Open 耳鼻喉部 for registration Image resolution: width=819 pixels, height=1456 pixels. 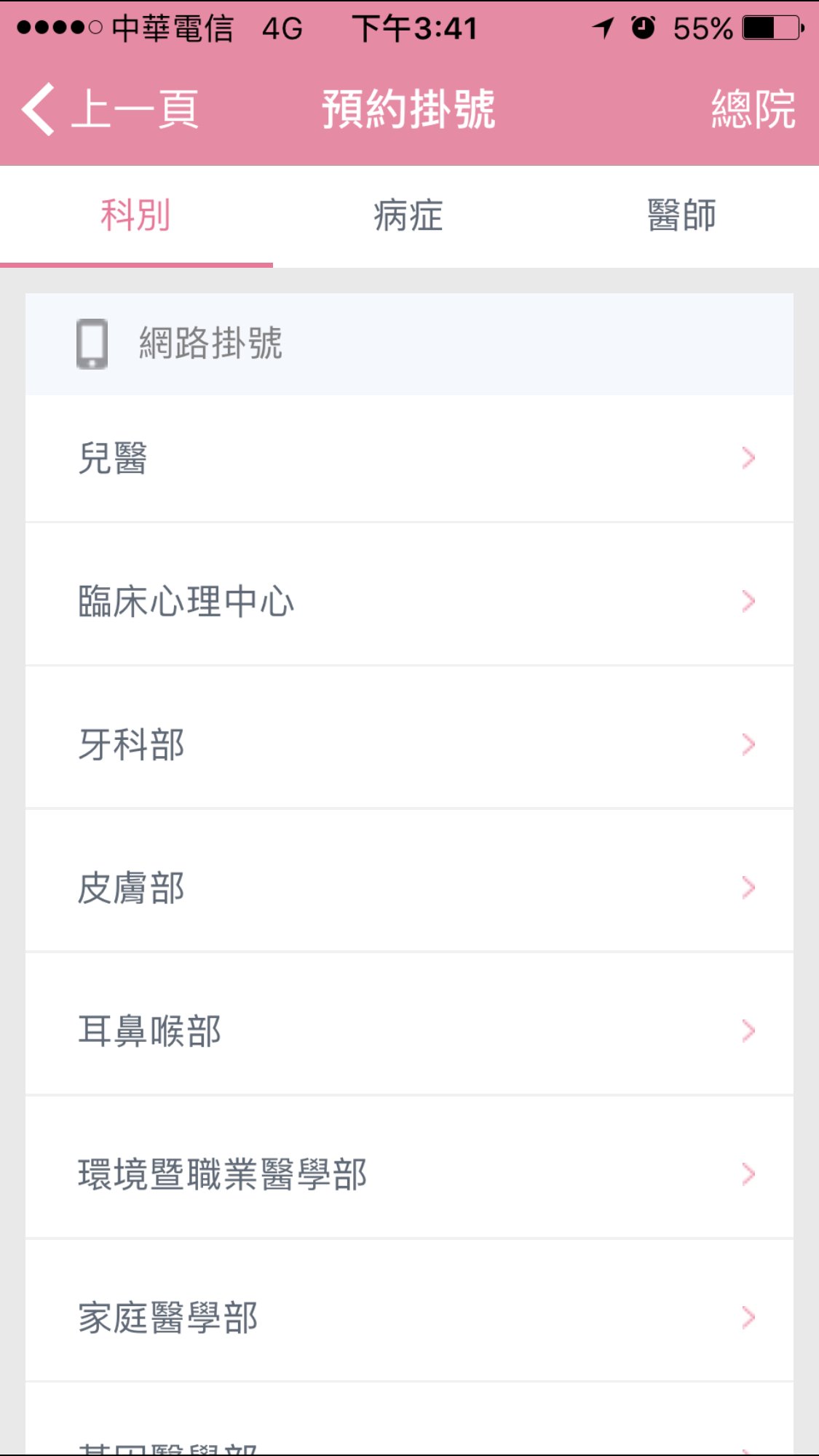tap(409, 1031)
